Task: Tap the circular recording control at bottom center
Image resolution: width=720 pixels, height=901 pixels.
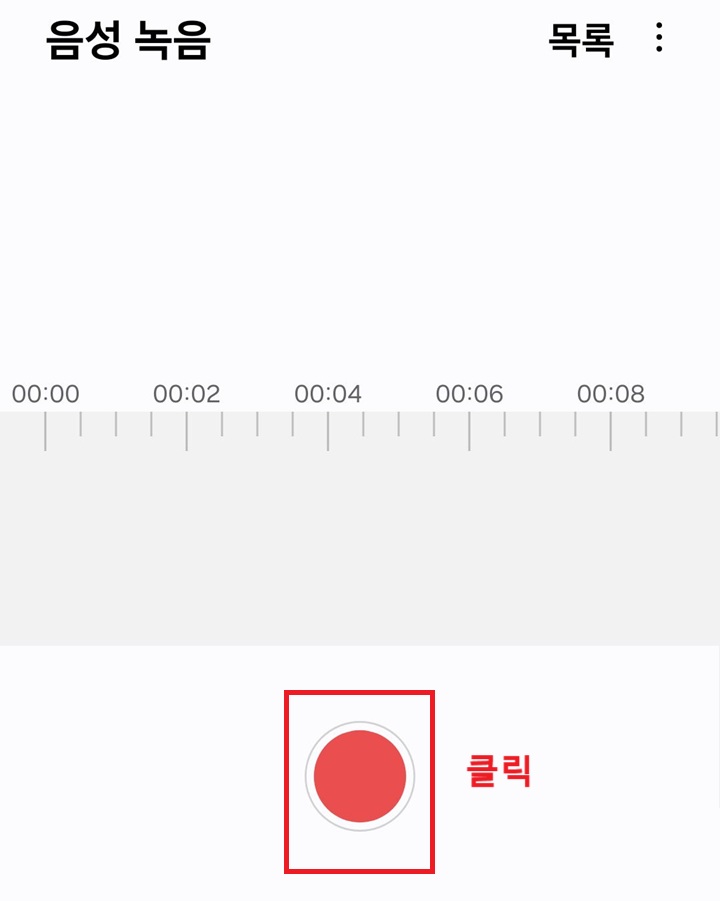Action: [x=360, y=775]
